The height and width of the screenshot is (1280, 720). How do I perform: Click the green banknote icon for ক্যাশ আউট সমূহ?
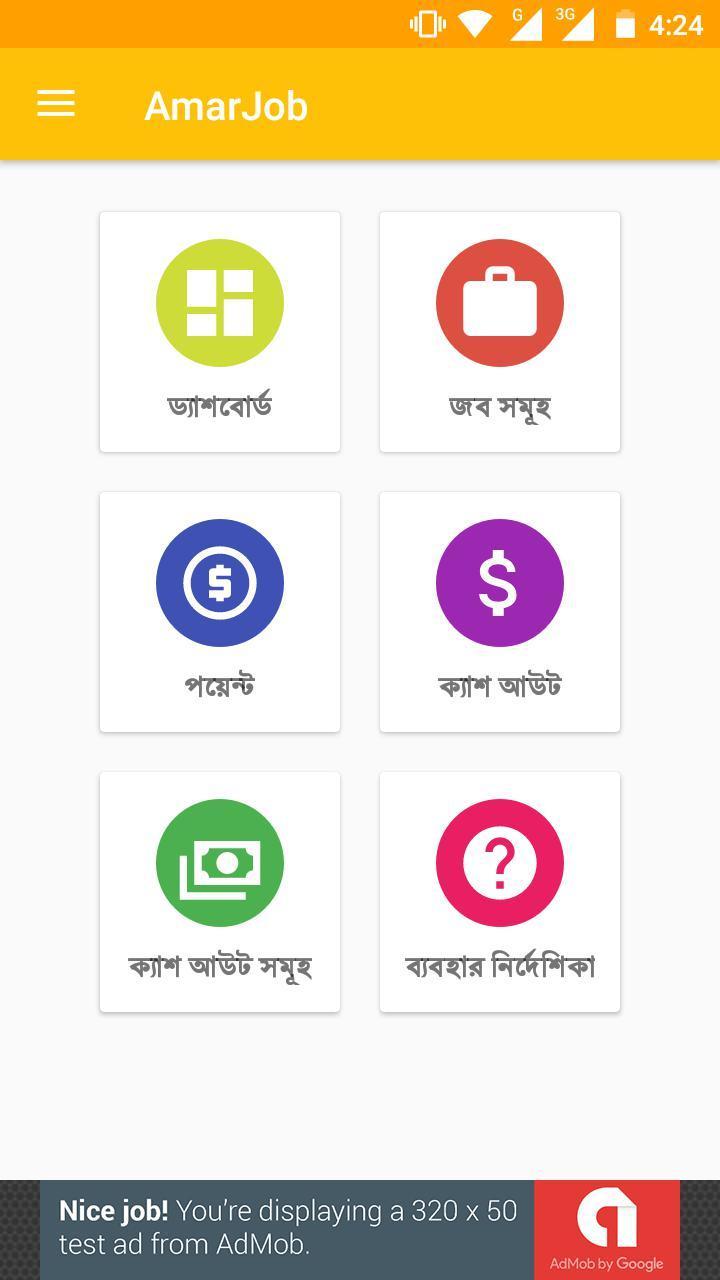click(x=220, y=863)
